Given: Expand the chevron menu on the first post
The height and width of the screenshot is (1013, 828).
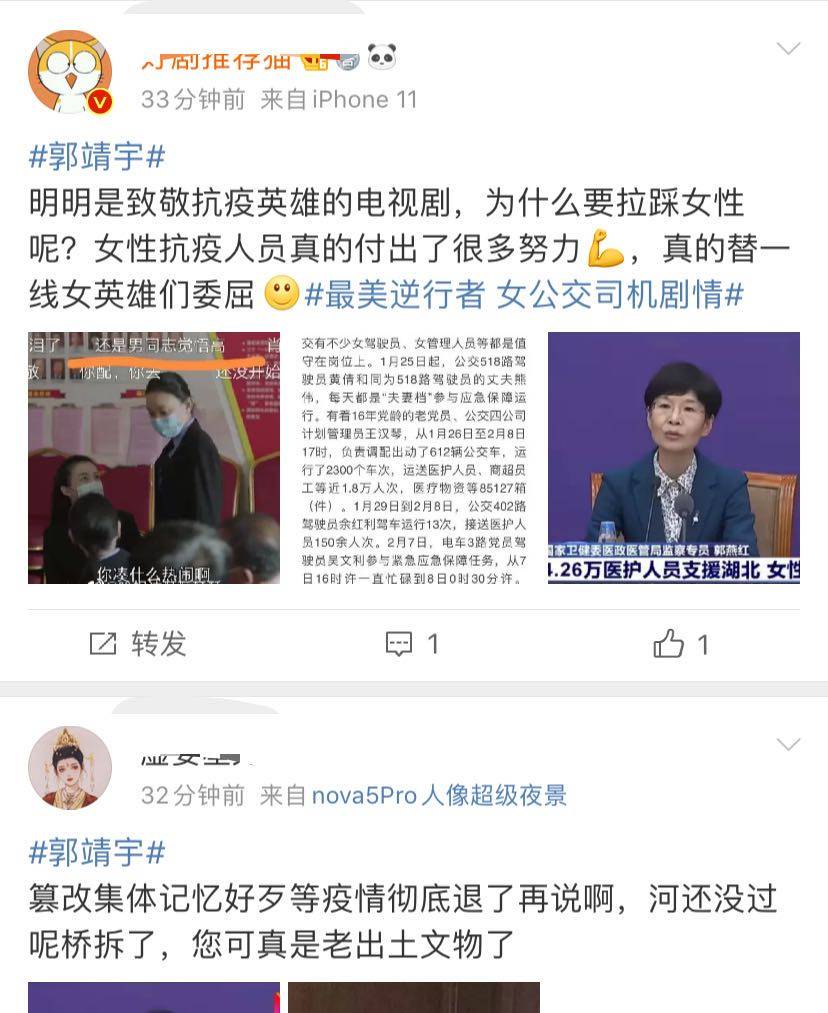Looking at the screenshot, I should 788,49.
